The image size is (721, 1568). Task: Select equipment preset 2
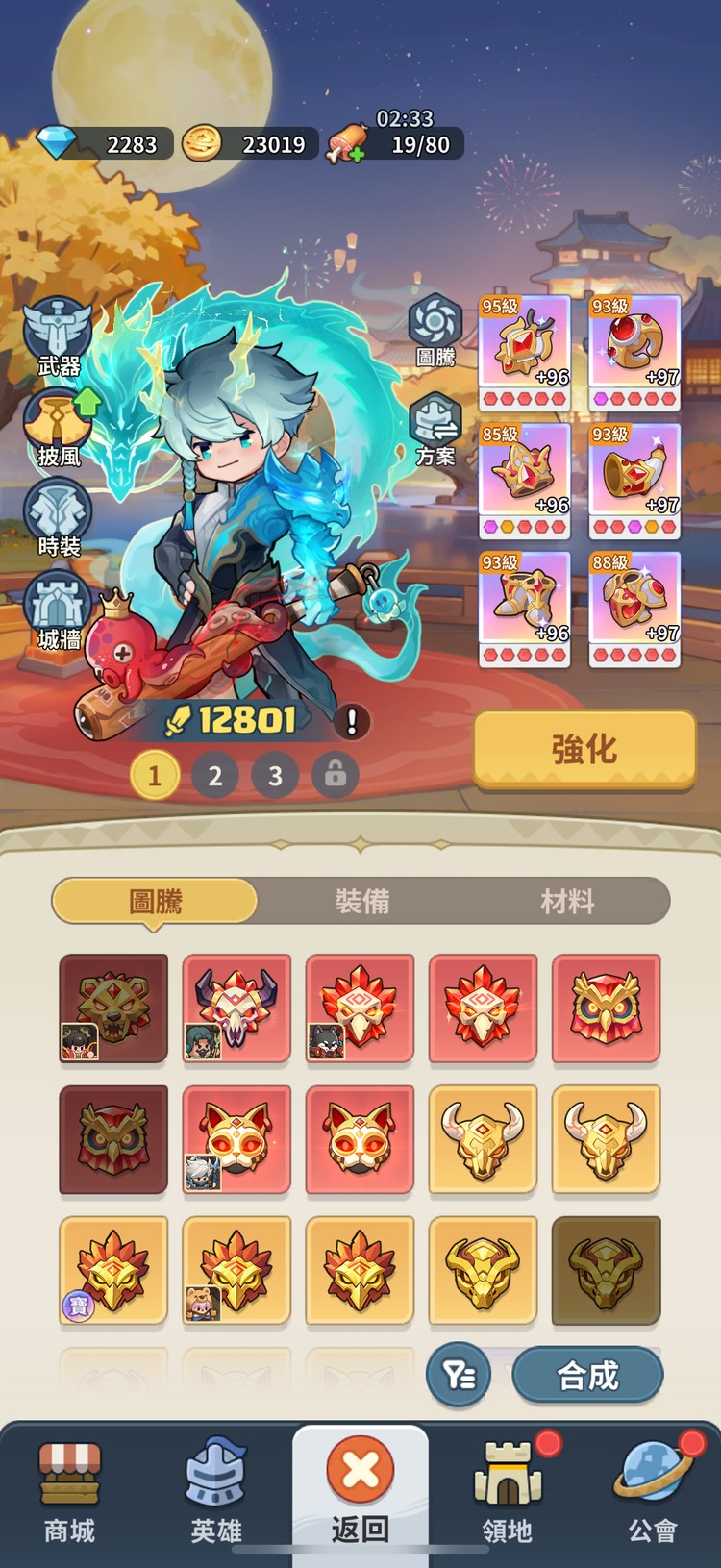(x=214, y=775)
